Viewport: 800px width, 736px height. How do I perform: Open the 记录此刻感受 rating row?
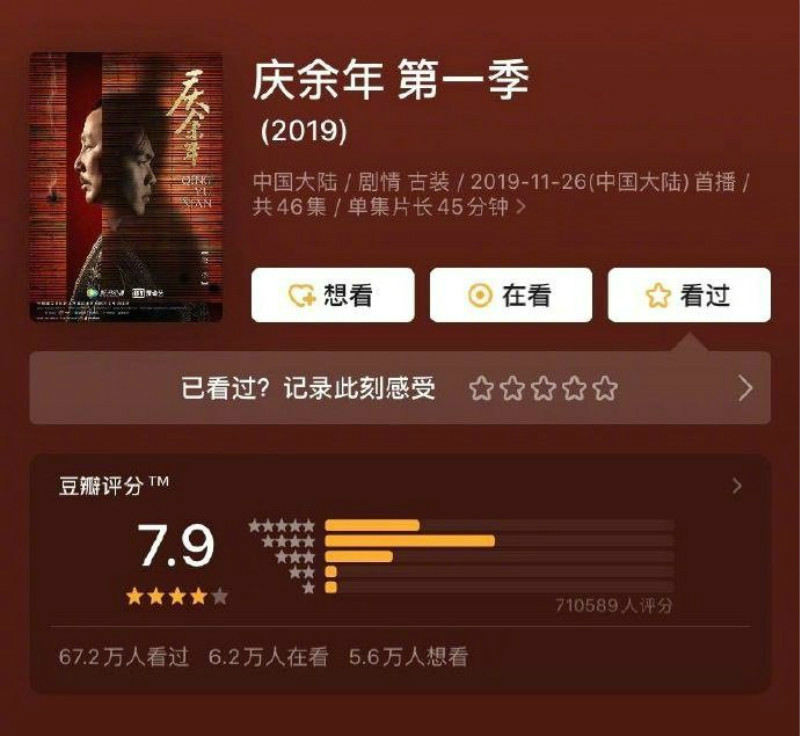click(400, 388)
